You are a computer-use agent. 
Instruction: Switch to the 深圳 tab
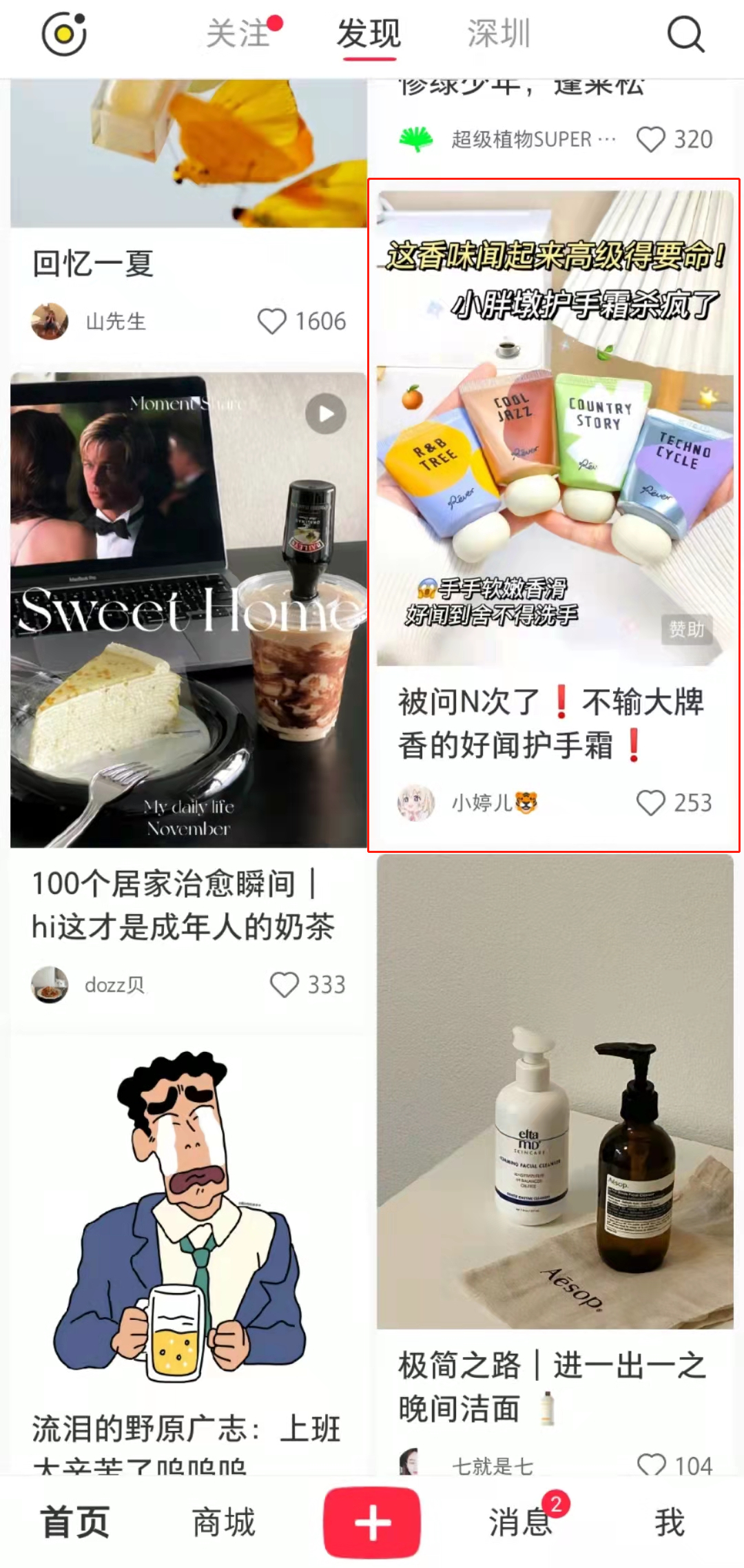pyautogui.click(x=499, y=34)
